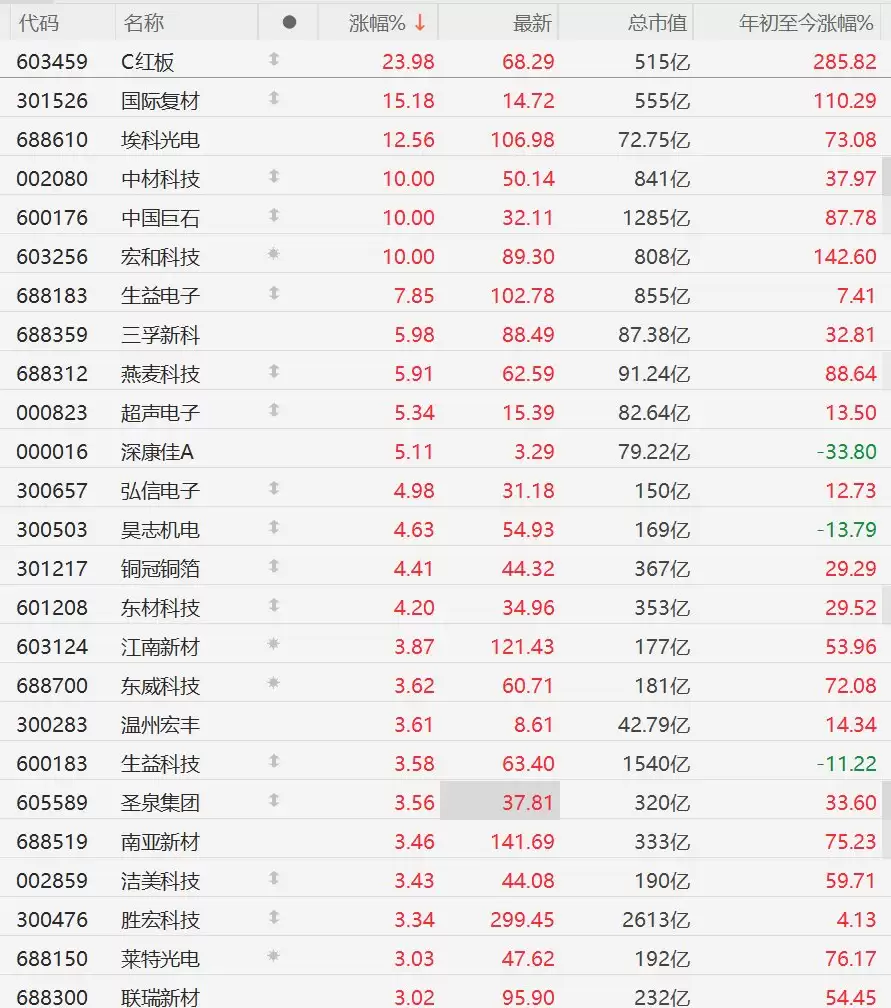Click the red descending sort arrow
The image size is (891, 1008).
click(x=419, y=22)
